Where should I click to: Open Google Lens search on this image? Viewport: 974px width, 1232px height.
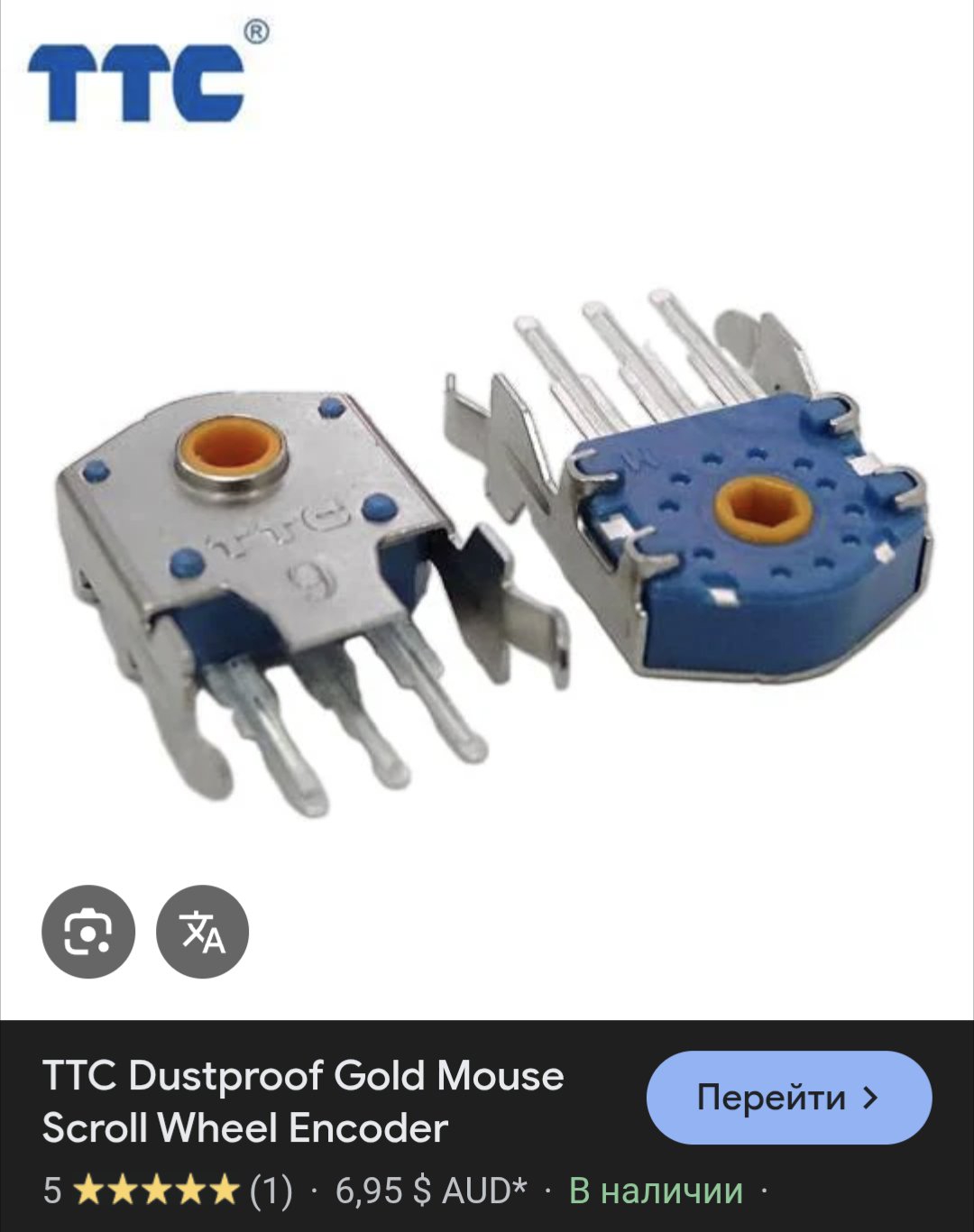tap(88, 932)
